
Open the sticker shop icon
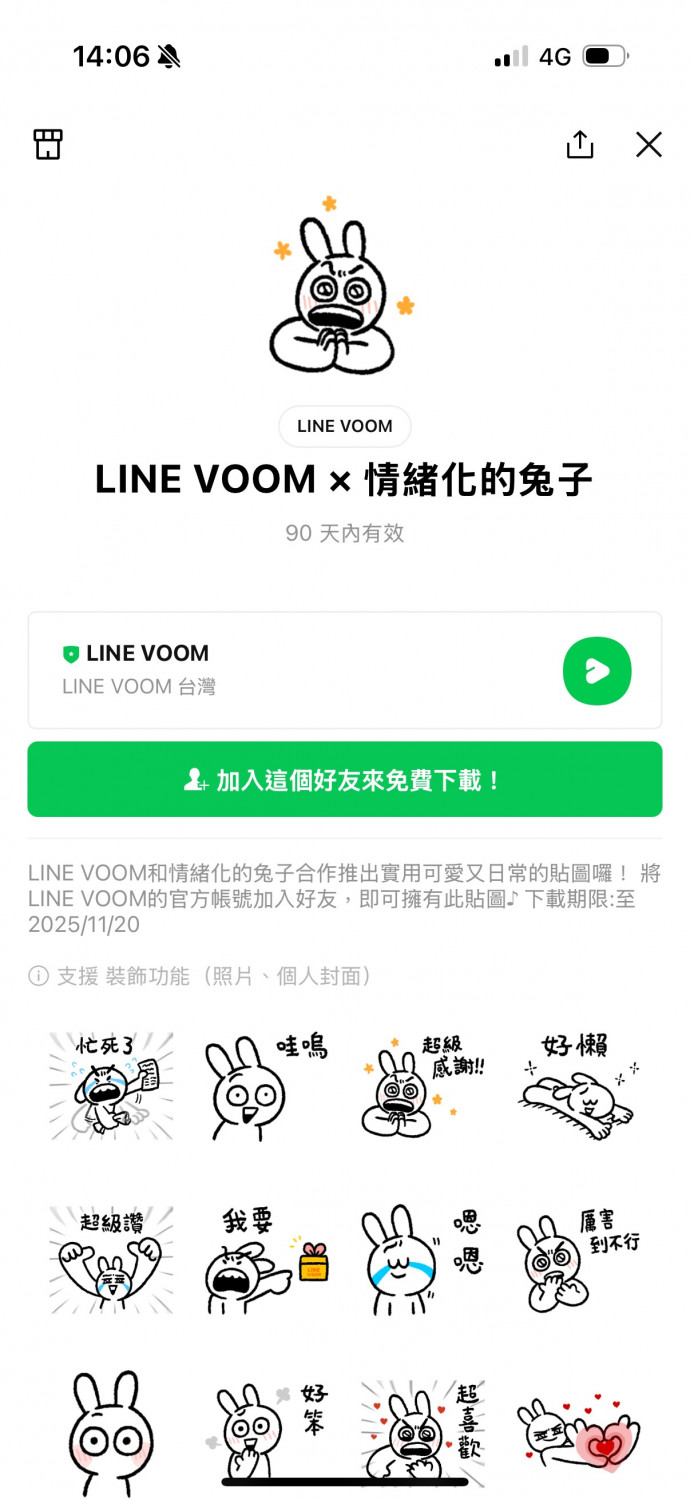pos(48,144)
